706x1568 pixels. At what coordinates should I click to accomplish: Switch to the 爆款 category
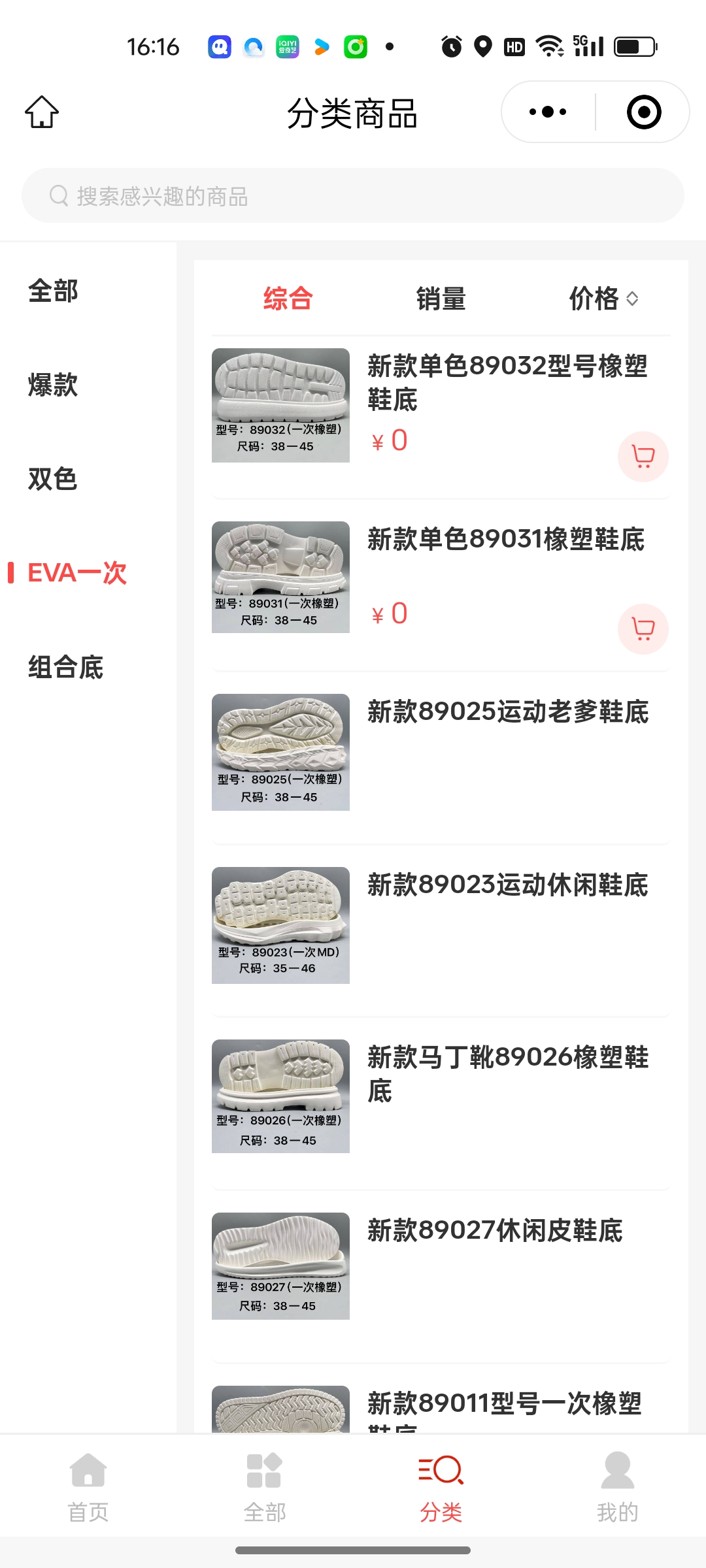pos(54,385)
